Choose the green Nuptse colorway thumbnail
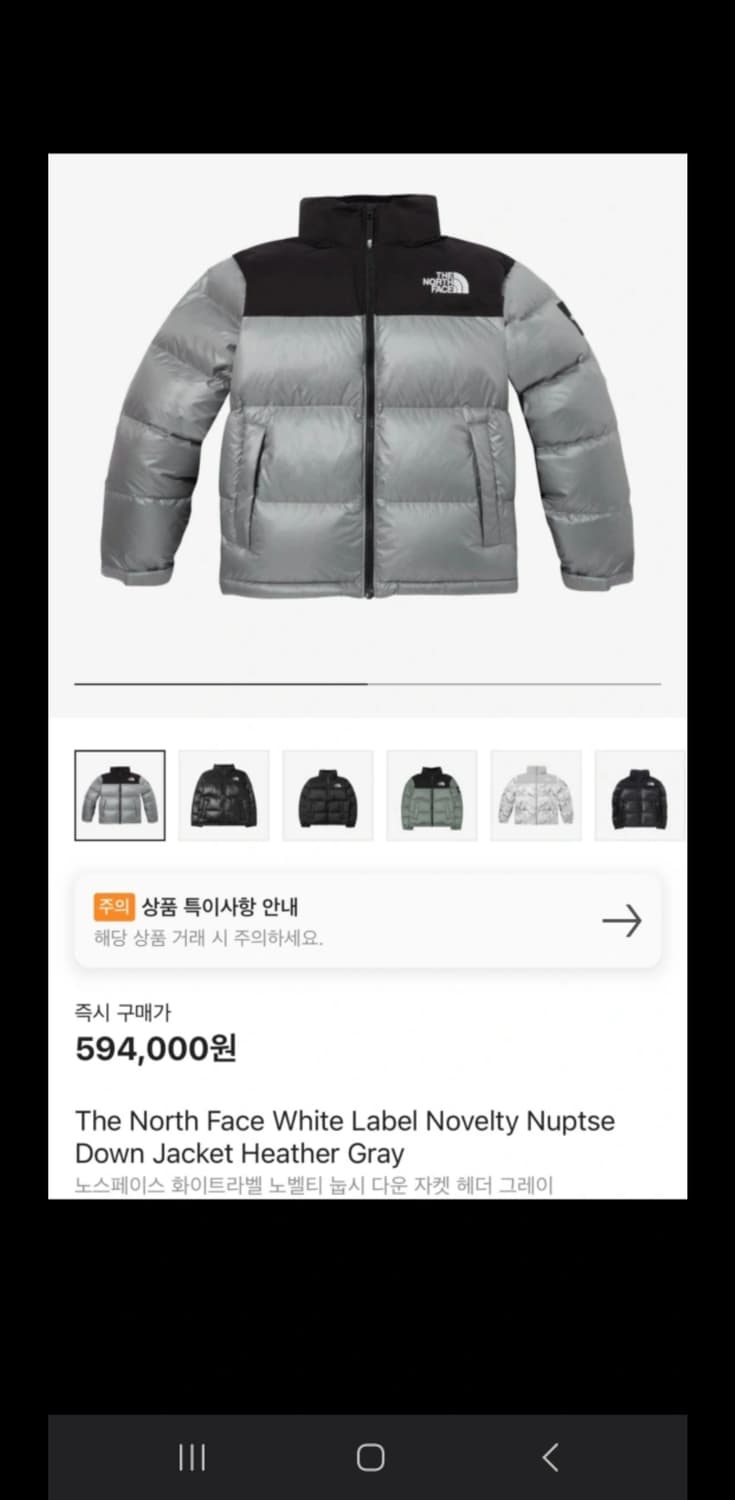Viewport: 735px width, 1500px height. point(432,795)
